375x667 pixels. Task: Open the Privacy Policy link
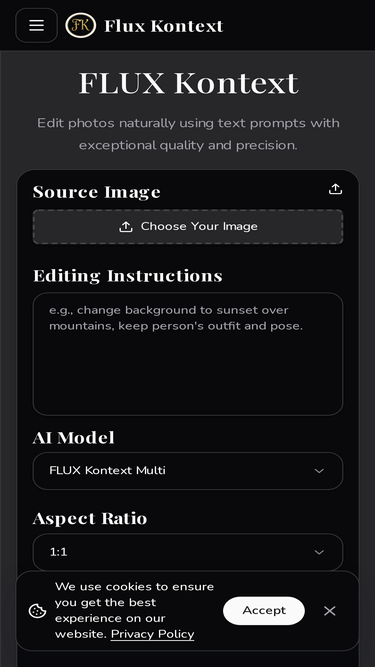coord(153,634)
